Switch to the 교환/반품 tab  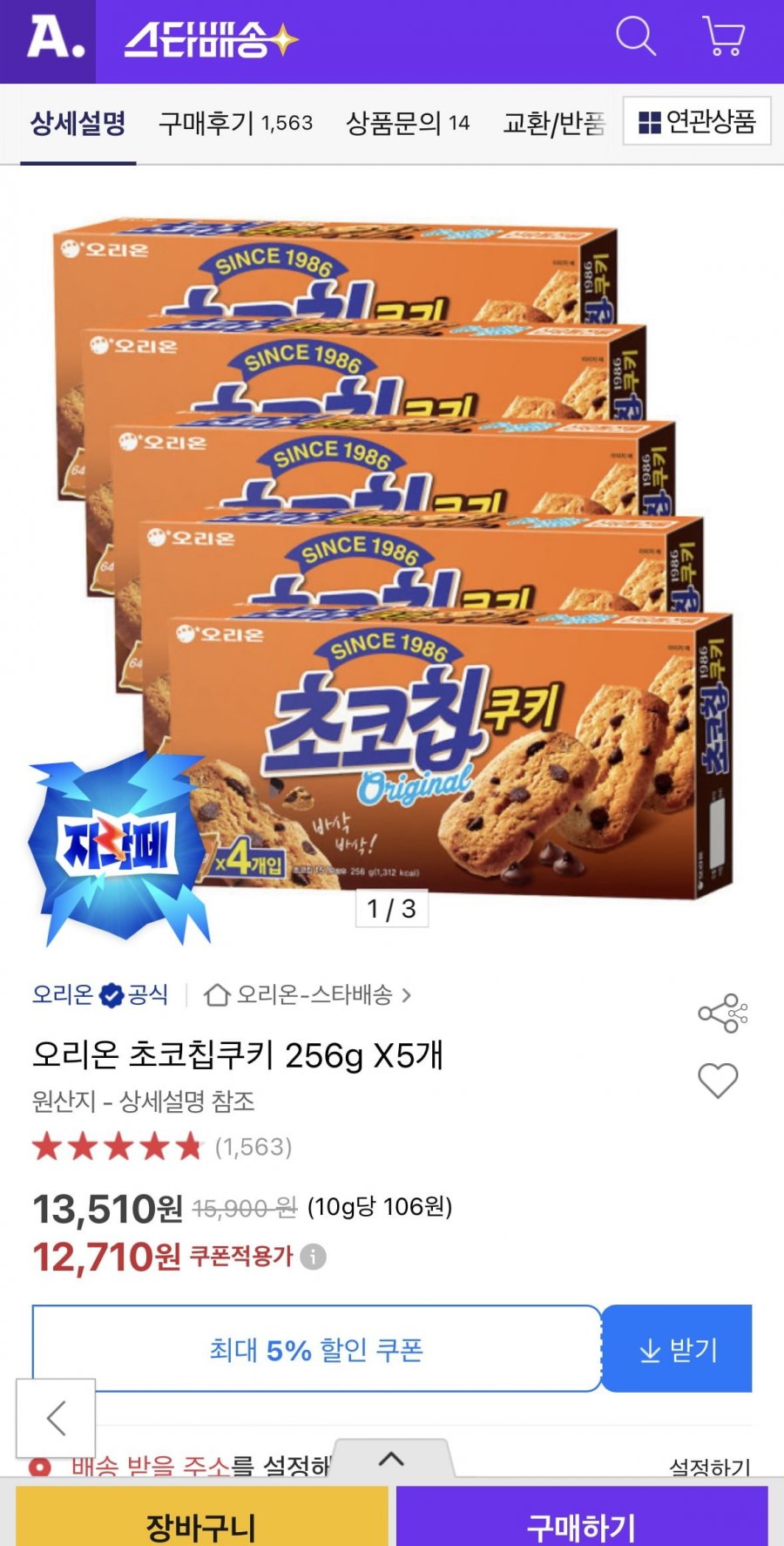coord(554,124)
